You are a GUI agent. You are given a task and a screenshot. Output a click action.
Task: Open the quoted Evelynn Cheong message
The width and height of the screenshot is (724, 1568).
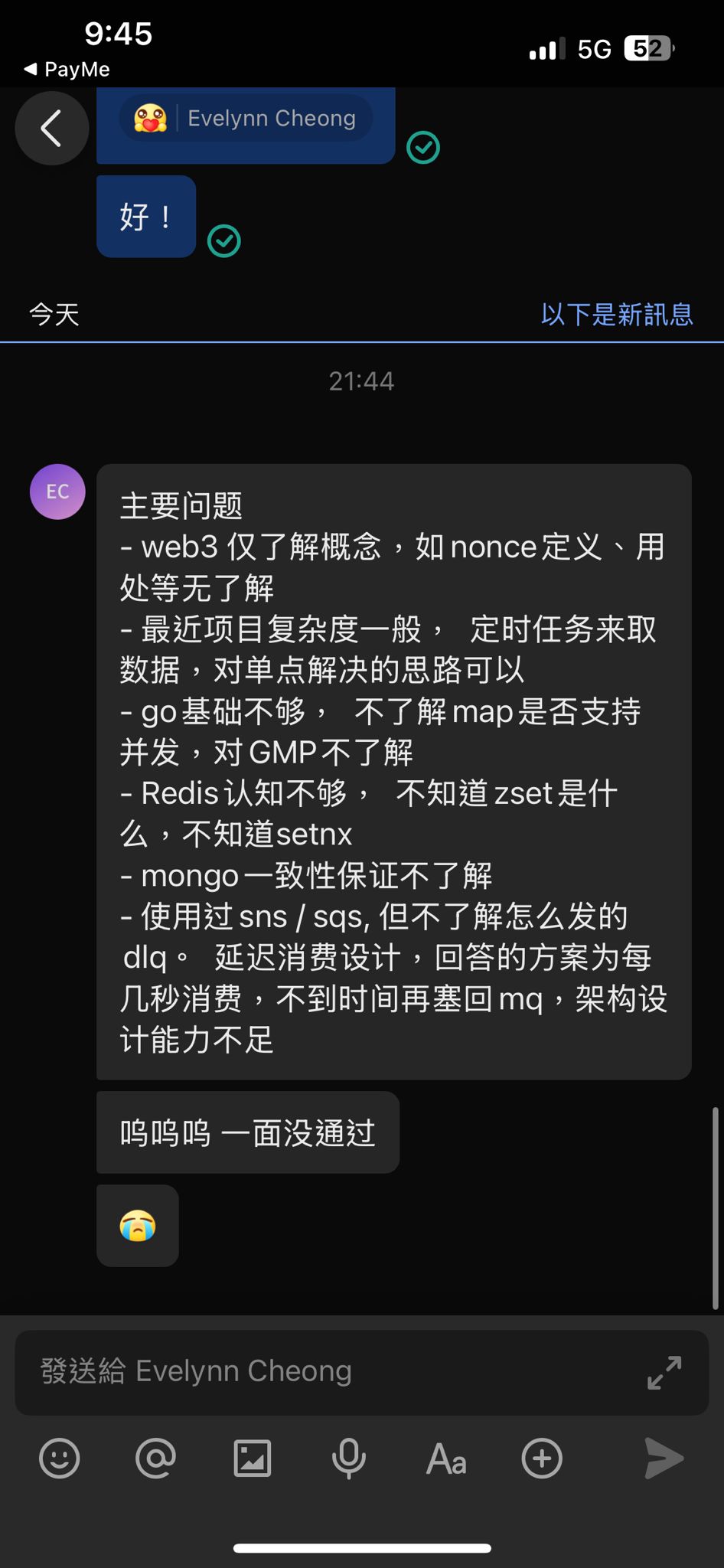246,119
